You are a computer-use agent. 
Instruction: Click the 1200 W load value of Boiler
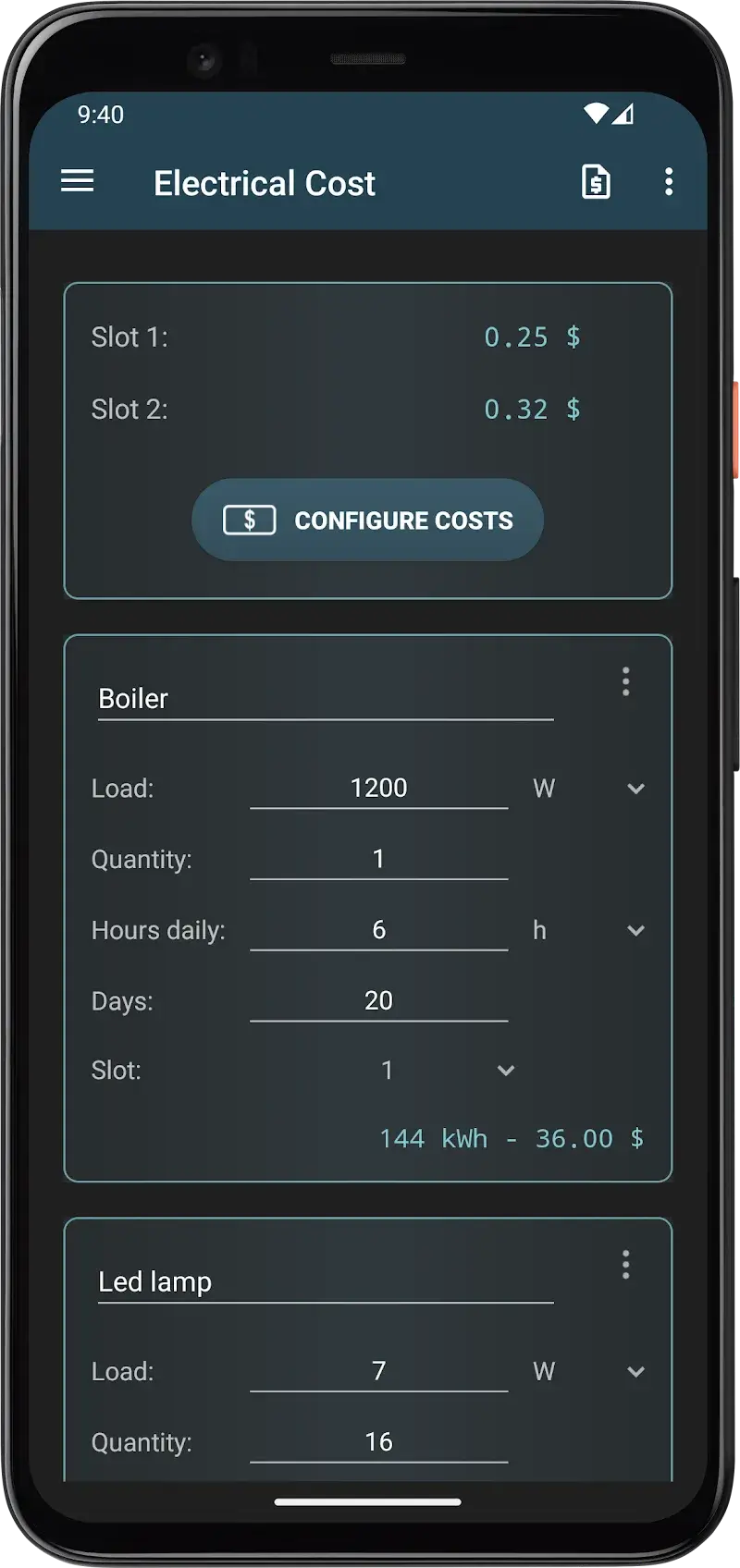pos(378,788)
